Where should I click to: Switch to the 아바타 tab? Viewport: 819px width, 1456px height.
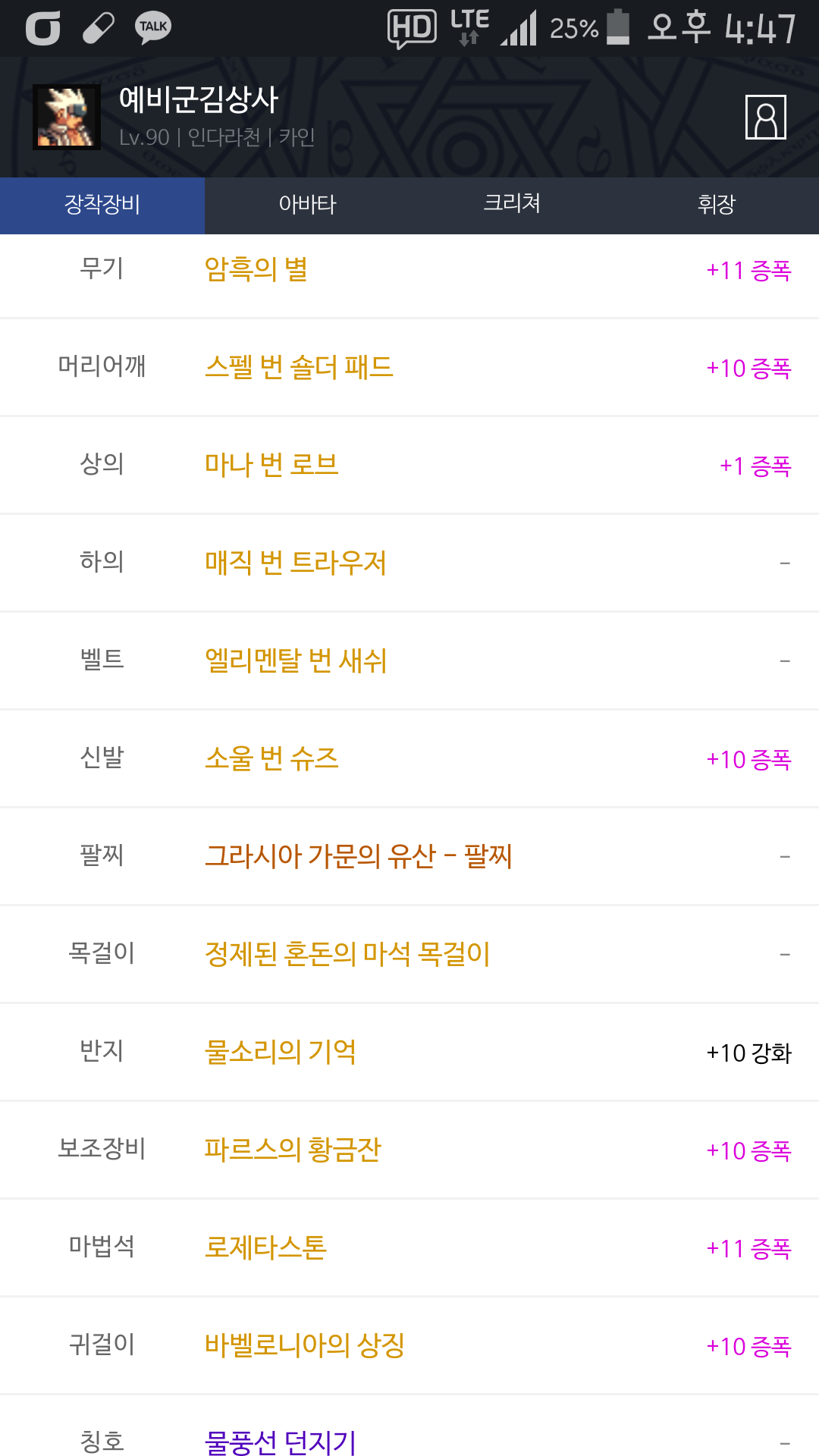click(x=307, y=205)
